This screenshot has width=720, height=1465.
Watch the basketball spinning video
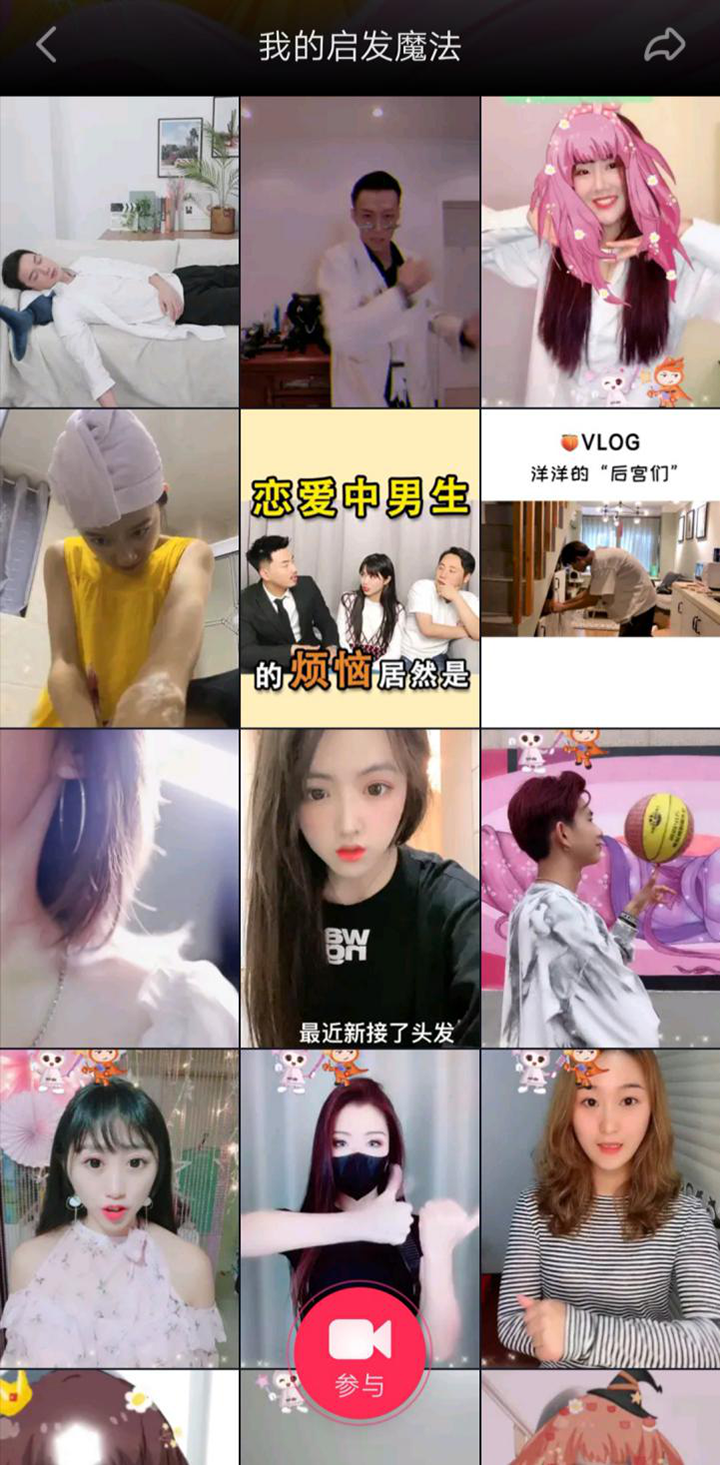(x=600, y=888)
